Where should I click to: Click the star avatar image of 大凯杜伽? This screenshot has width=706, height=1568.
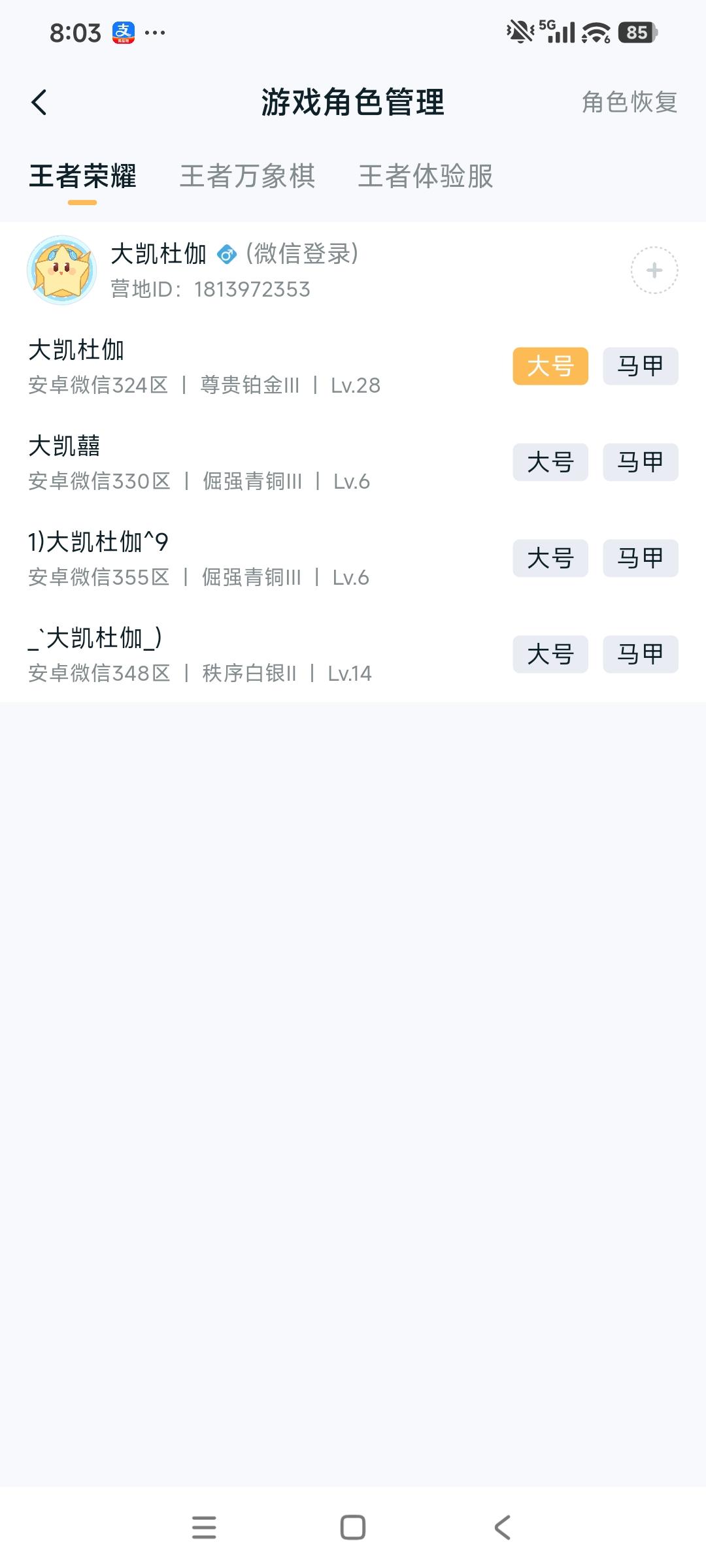click(63, 269)
